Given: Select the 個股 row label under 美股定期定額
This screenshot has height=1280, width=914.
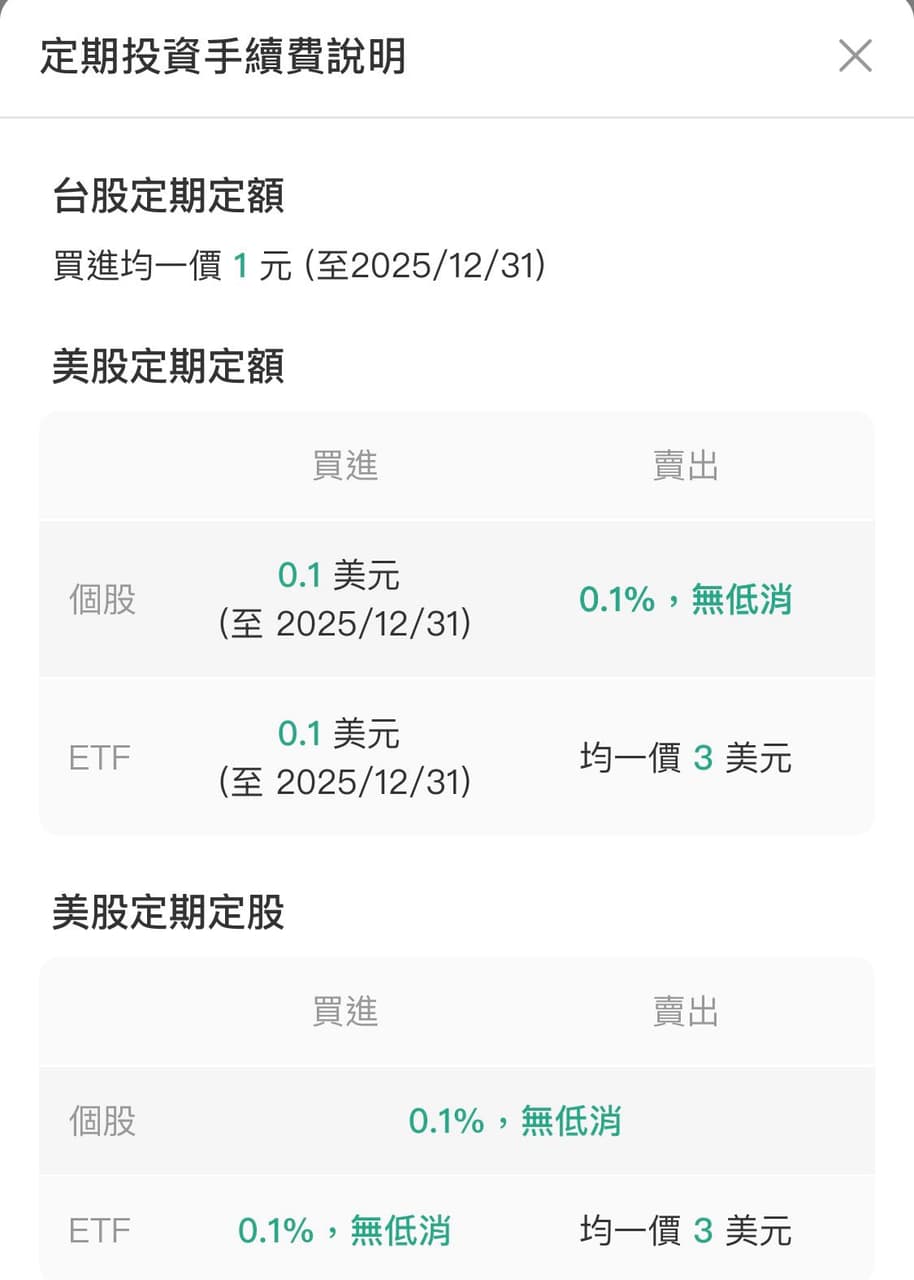Looking at the screenshot, I should (x=100, y=600).
